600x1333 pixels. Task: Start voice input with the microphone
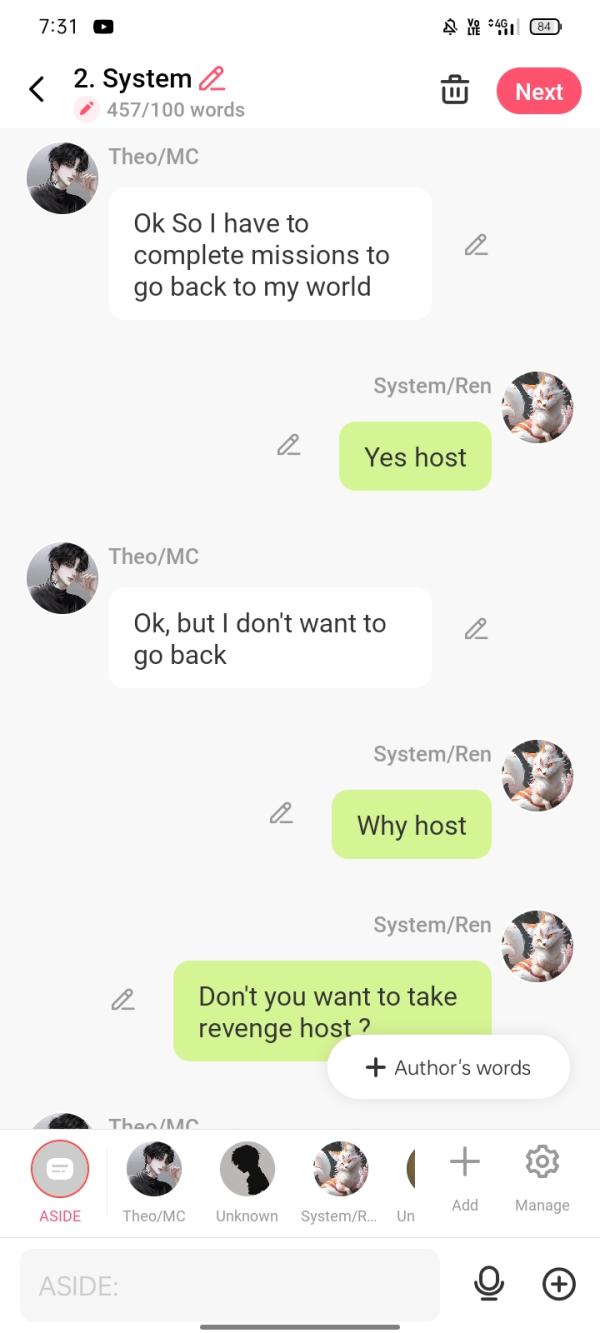click(489, 1284)
